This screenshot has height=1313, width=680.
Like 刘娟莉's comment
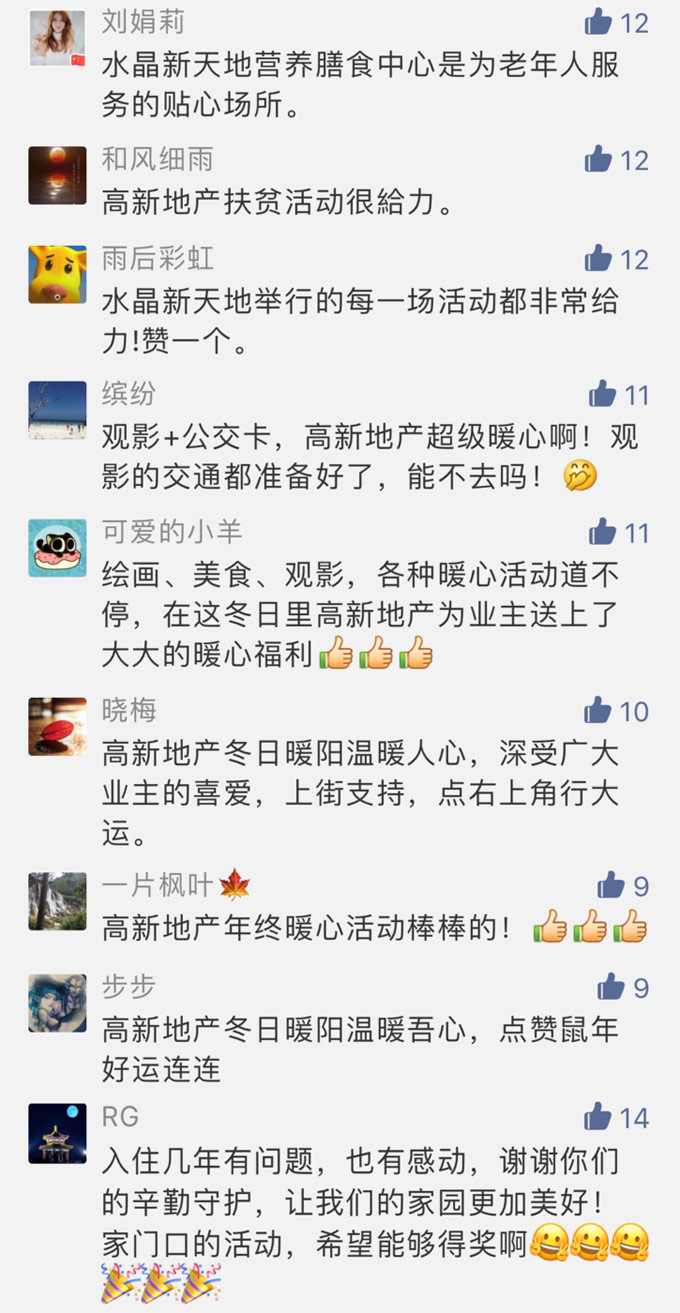pos(599,21)
